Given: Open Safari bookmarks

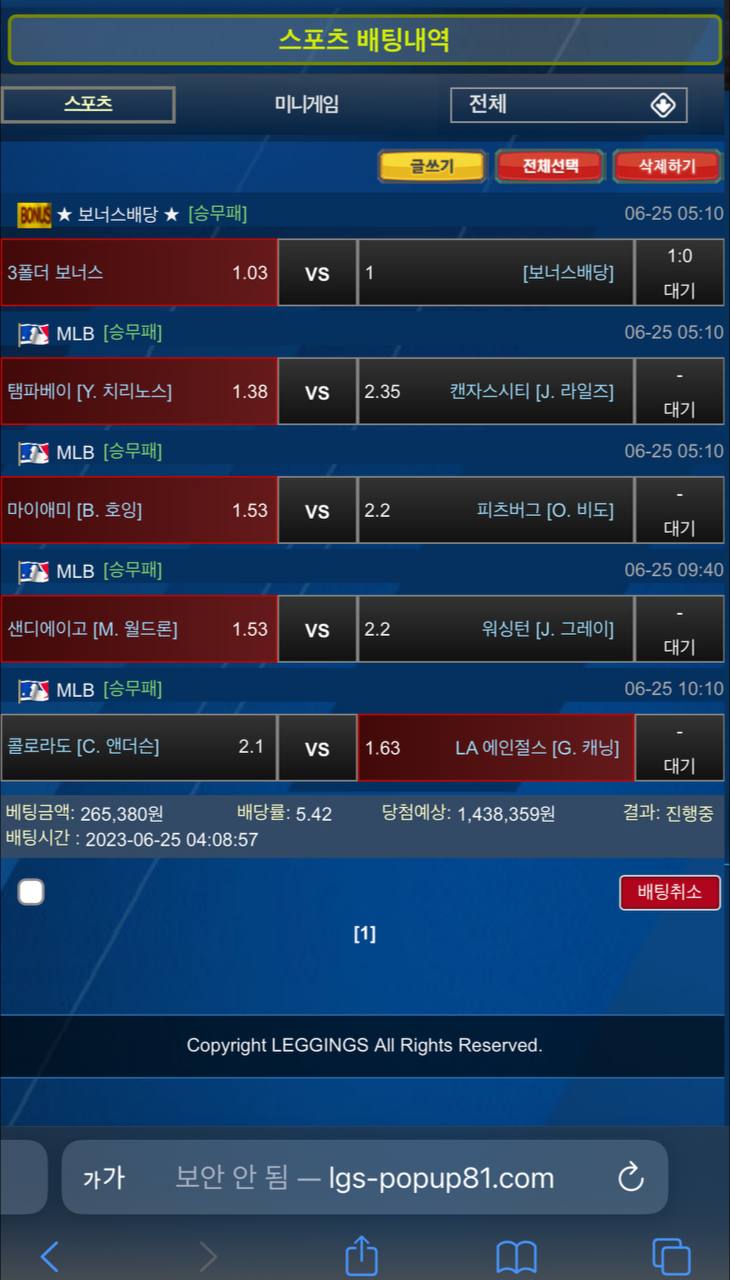Looking at the screenshot, I should click(x=516, y=1256).
